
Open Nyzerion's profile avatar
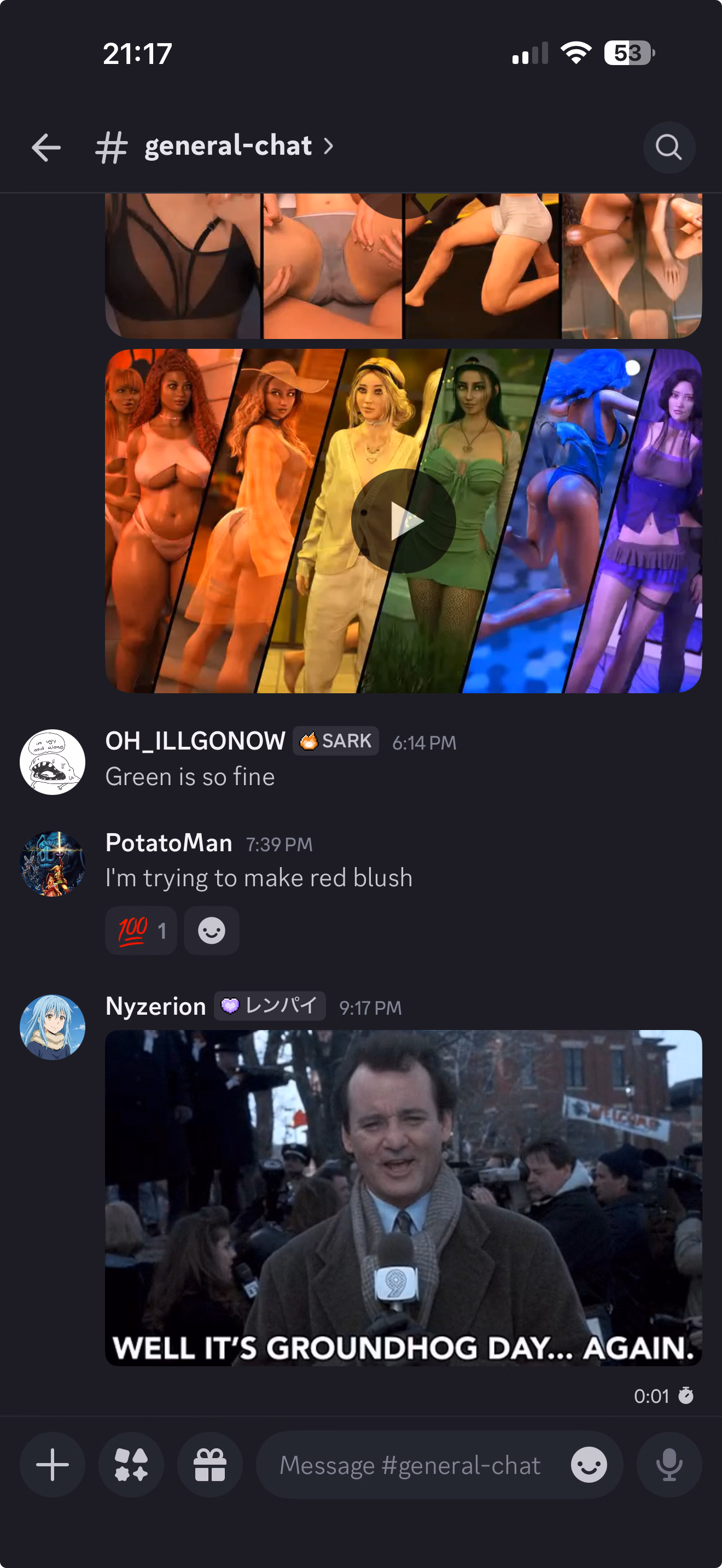click(53, 1027)
